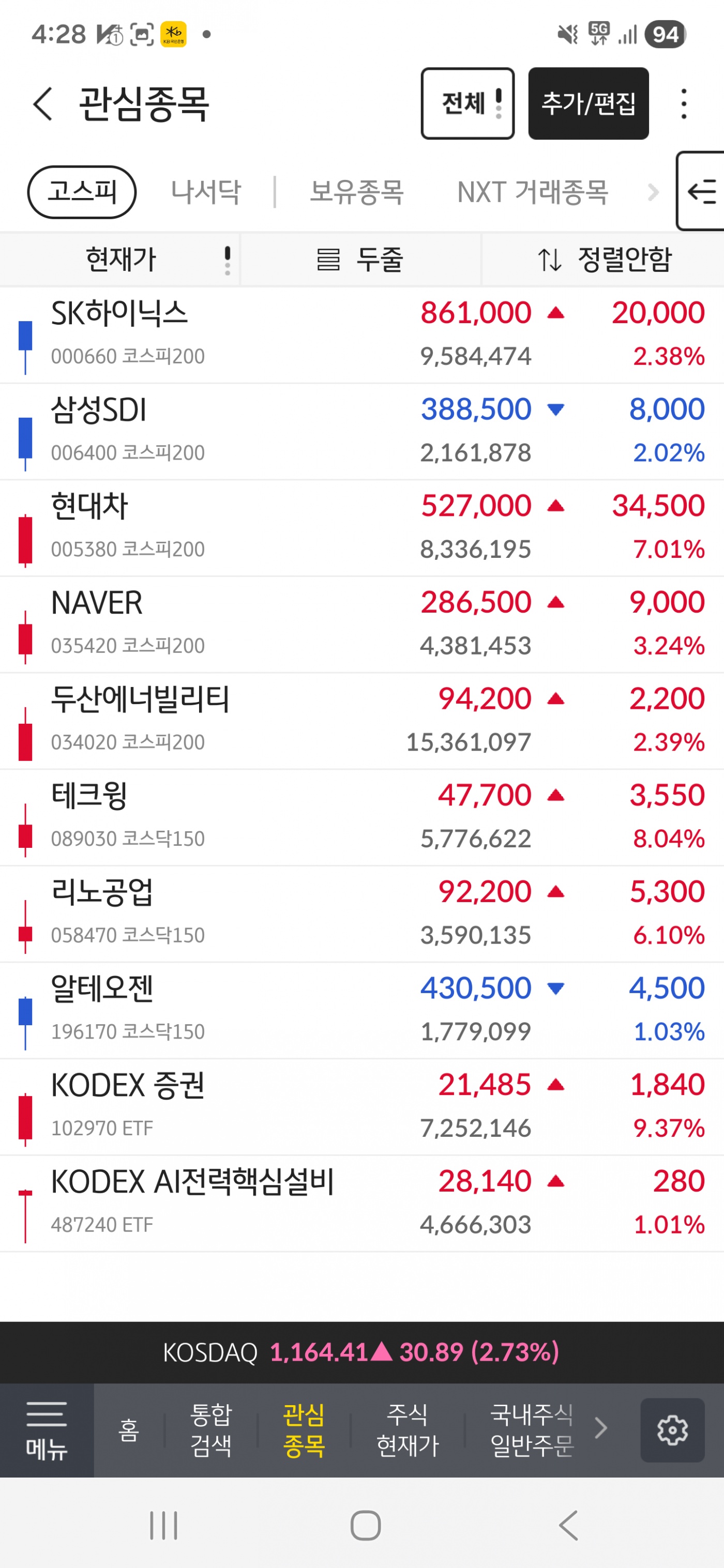Open 알테오젠 stock details
Viewport: 724px width, 1568px height.
point(102,1009)
